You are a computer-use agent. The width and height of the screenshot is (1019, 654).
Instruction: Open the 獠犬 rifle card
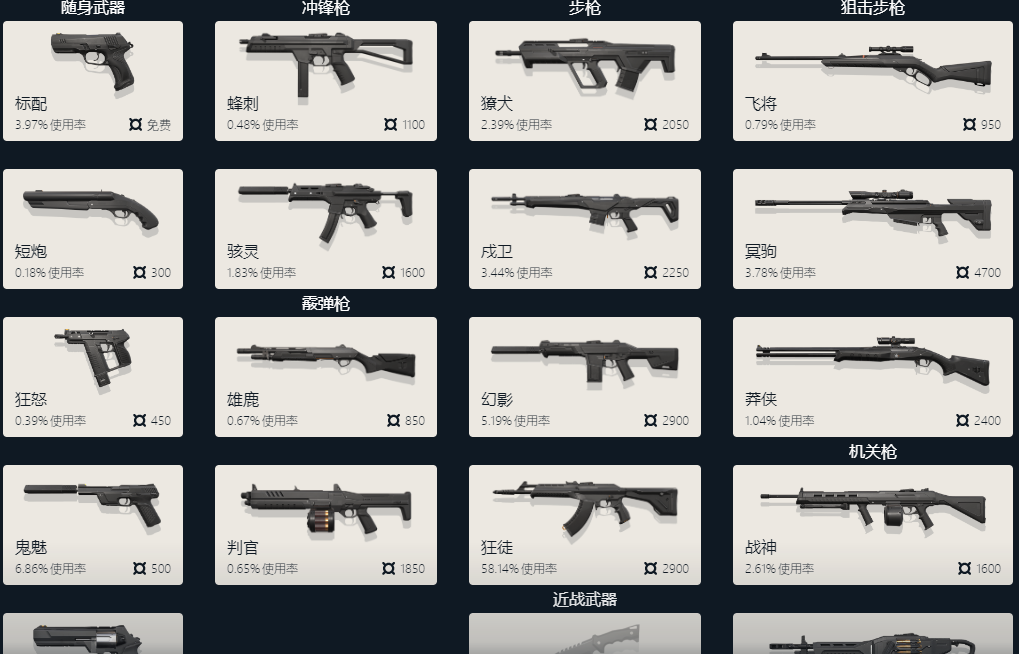(585, 81)
